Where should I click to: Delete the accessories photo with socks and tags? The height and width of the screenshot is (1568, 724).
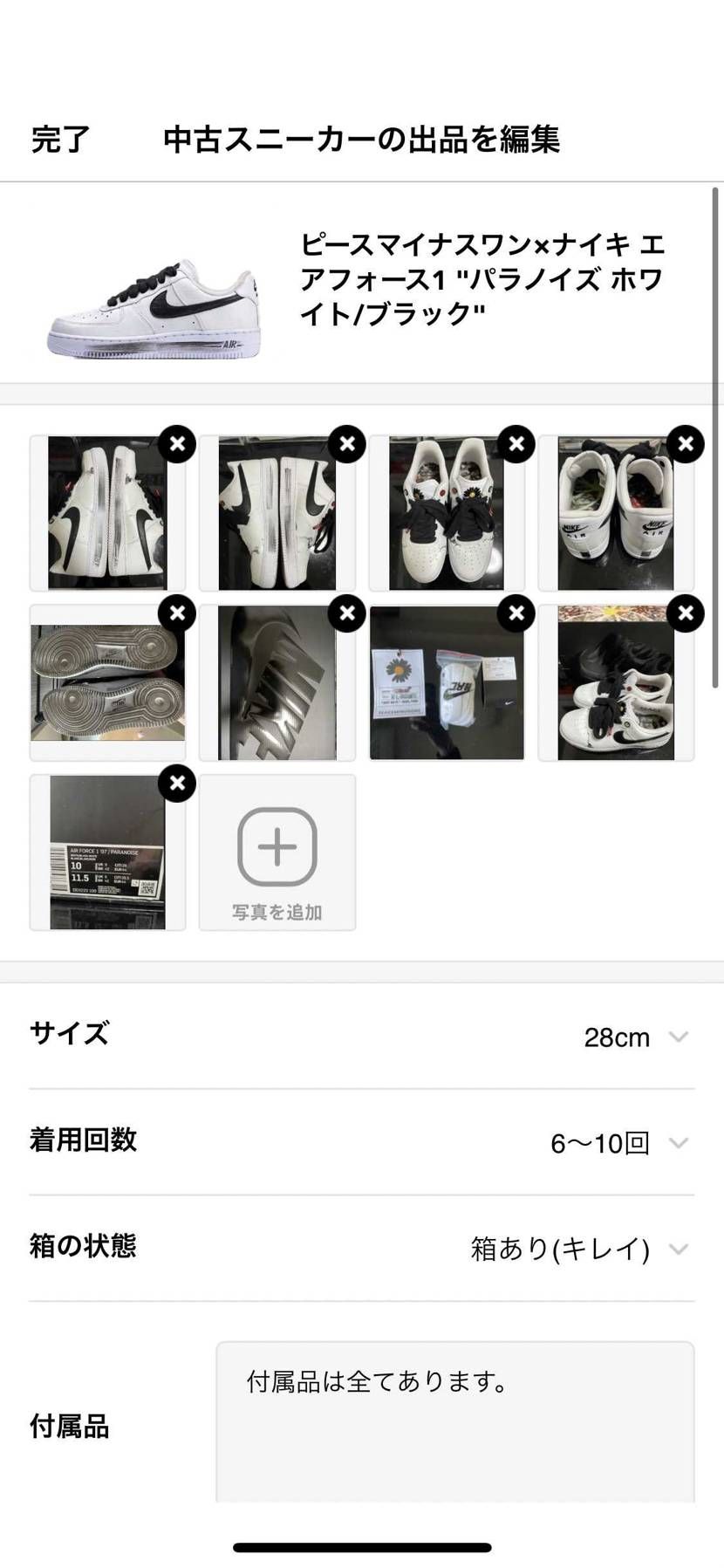coord(516,613)
